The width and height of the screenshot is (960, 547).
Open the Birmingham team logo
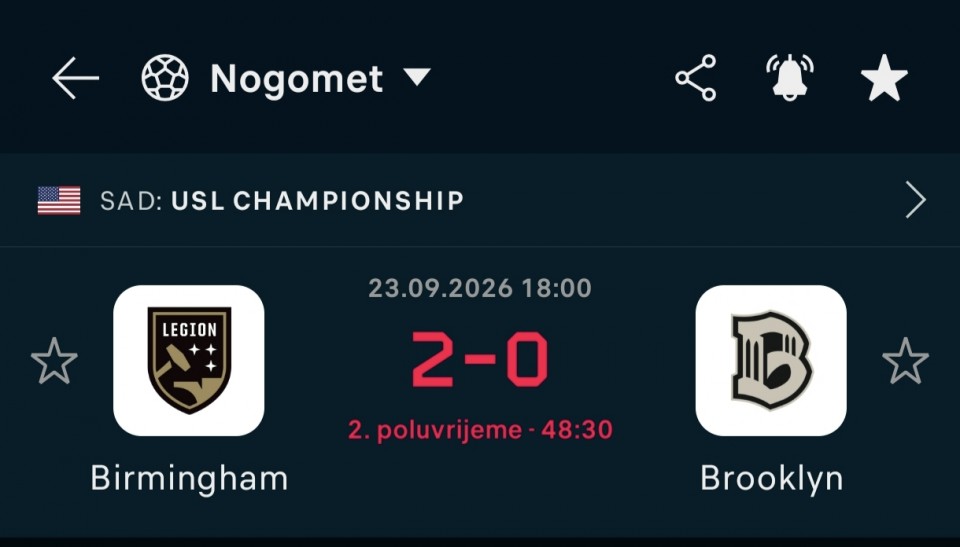click(x=189, y=360)
